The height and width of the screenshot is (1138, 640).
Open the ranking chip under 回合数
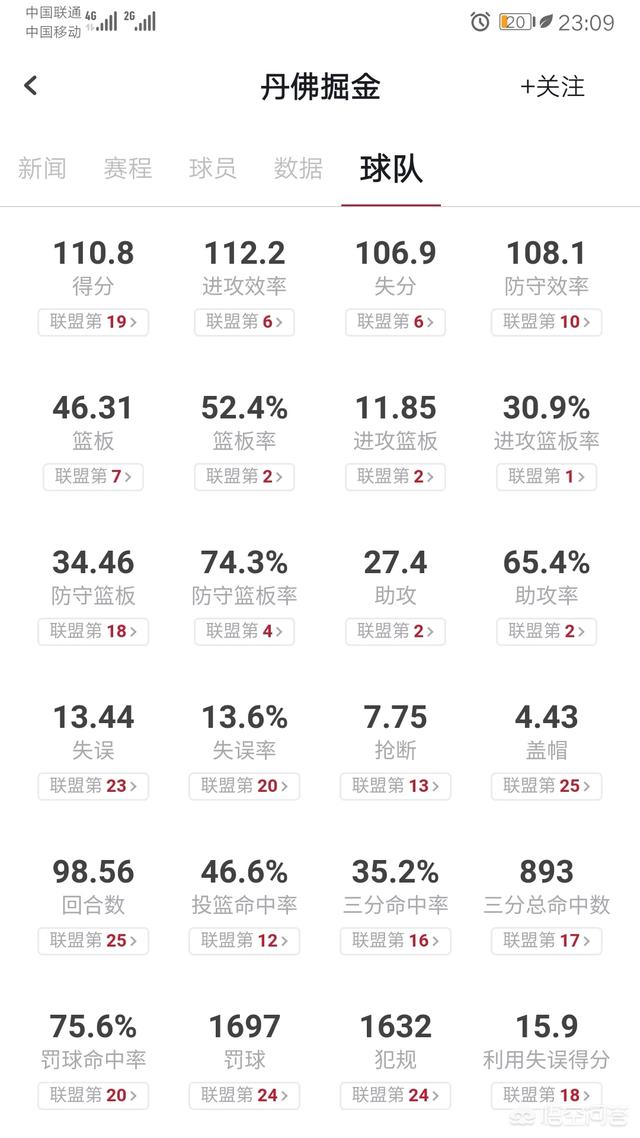pos(93,941)
